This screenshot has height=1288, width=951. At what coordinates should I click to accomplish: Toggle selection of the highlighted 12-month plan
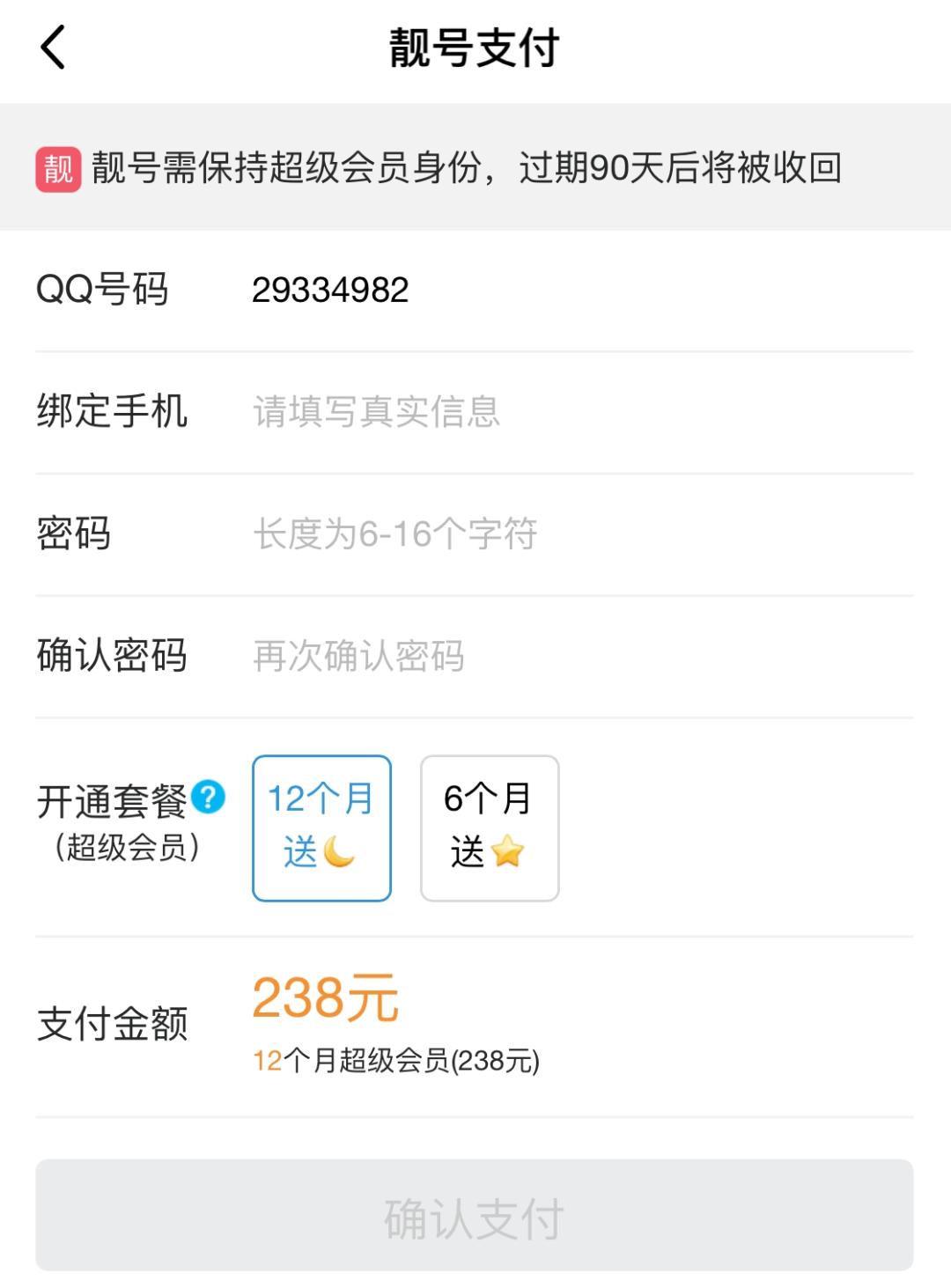[x=321, y=828]
